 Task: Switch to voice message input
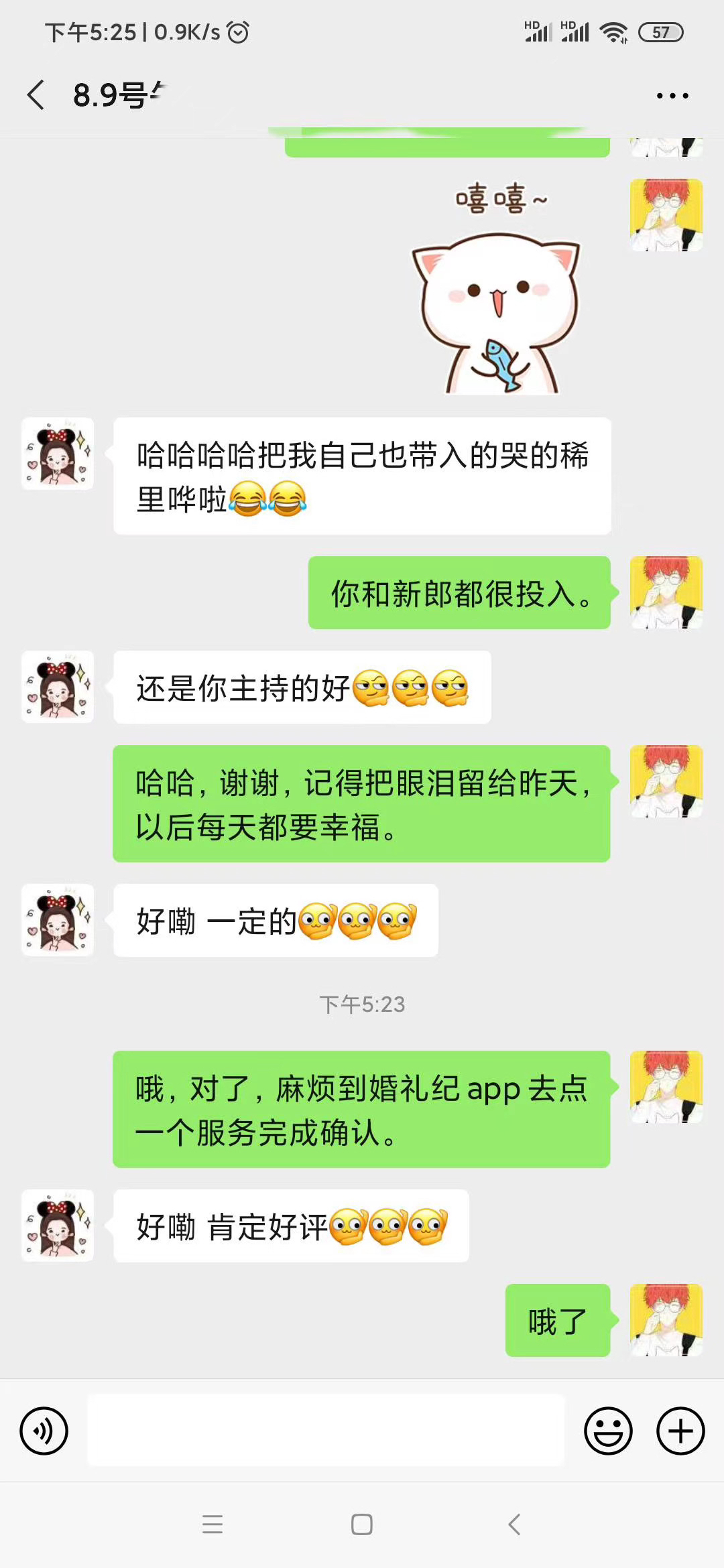(44, 1431)
